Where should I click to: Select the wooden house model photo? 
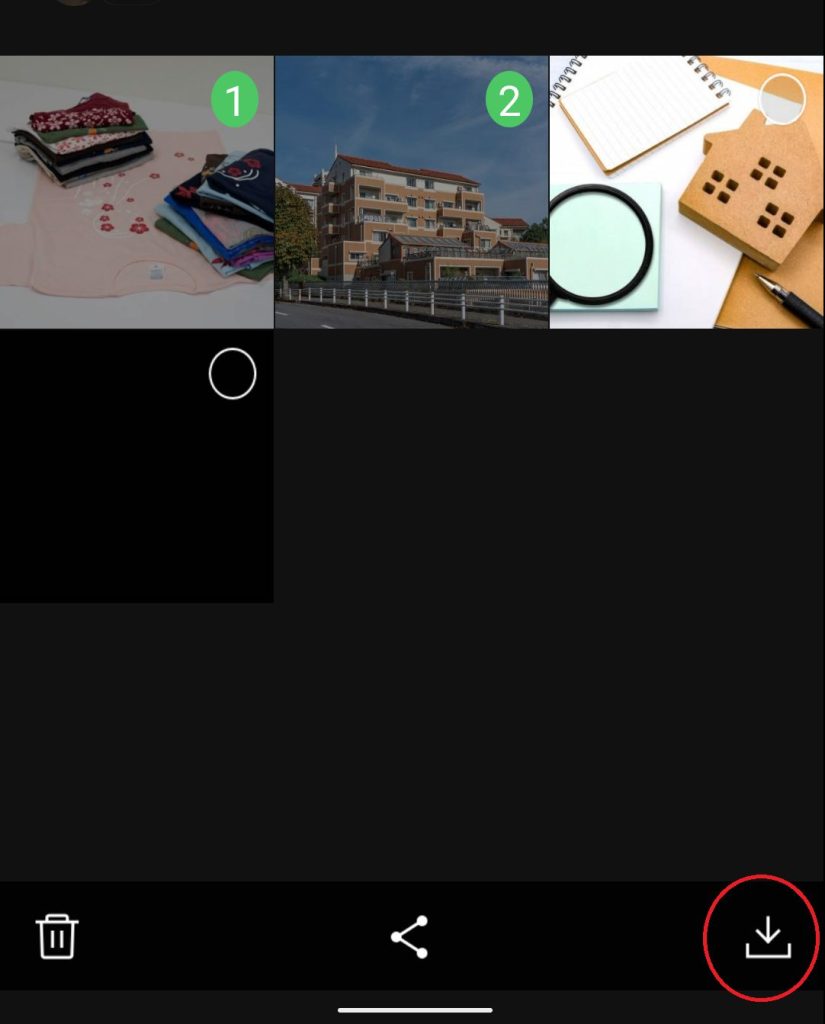[782, 100]
